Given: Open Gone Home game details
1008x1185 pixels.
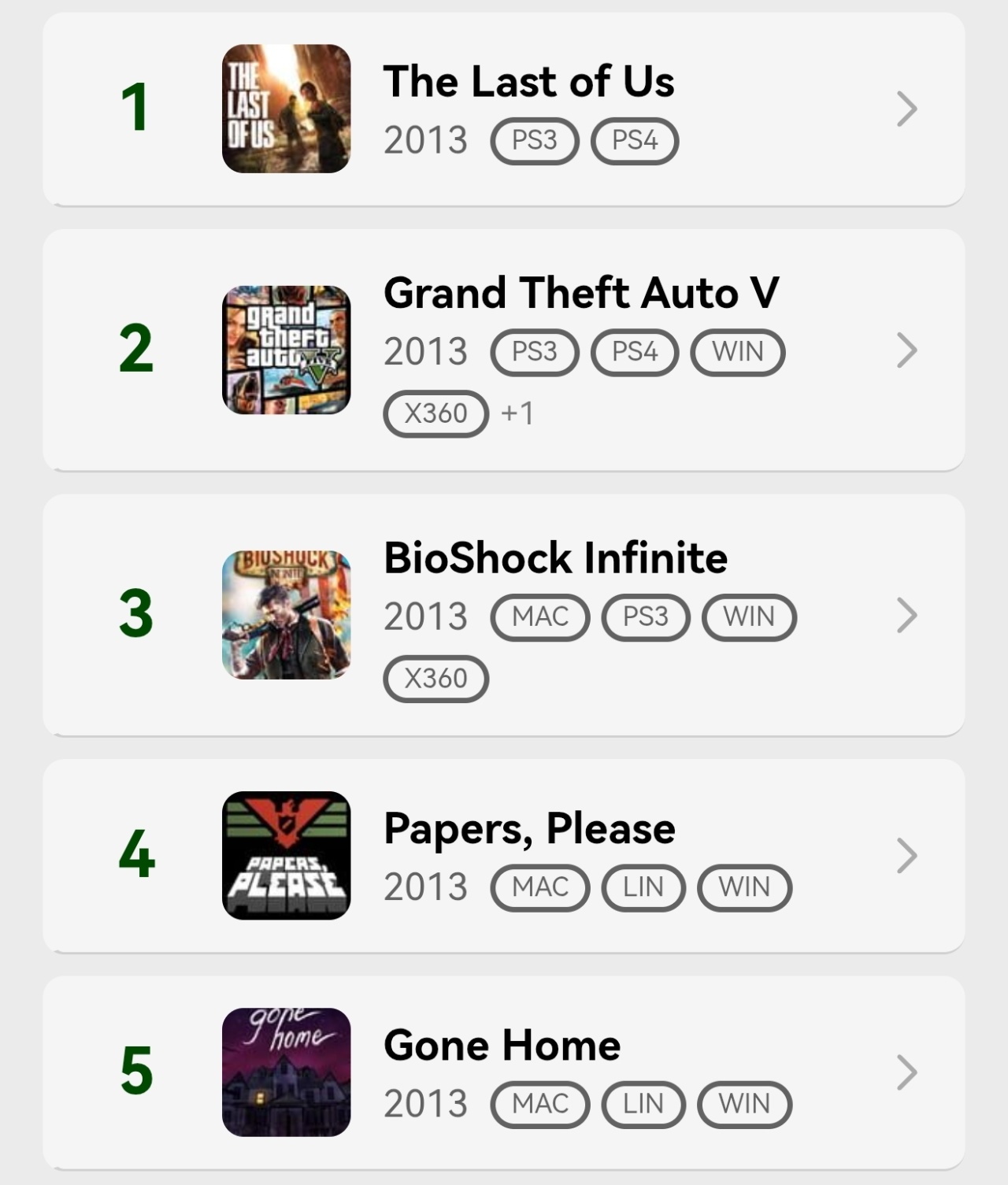Looking at the screenshot, I should [x=502, y=1046].
